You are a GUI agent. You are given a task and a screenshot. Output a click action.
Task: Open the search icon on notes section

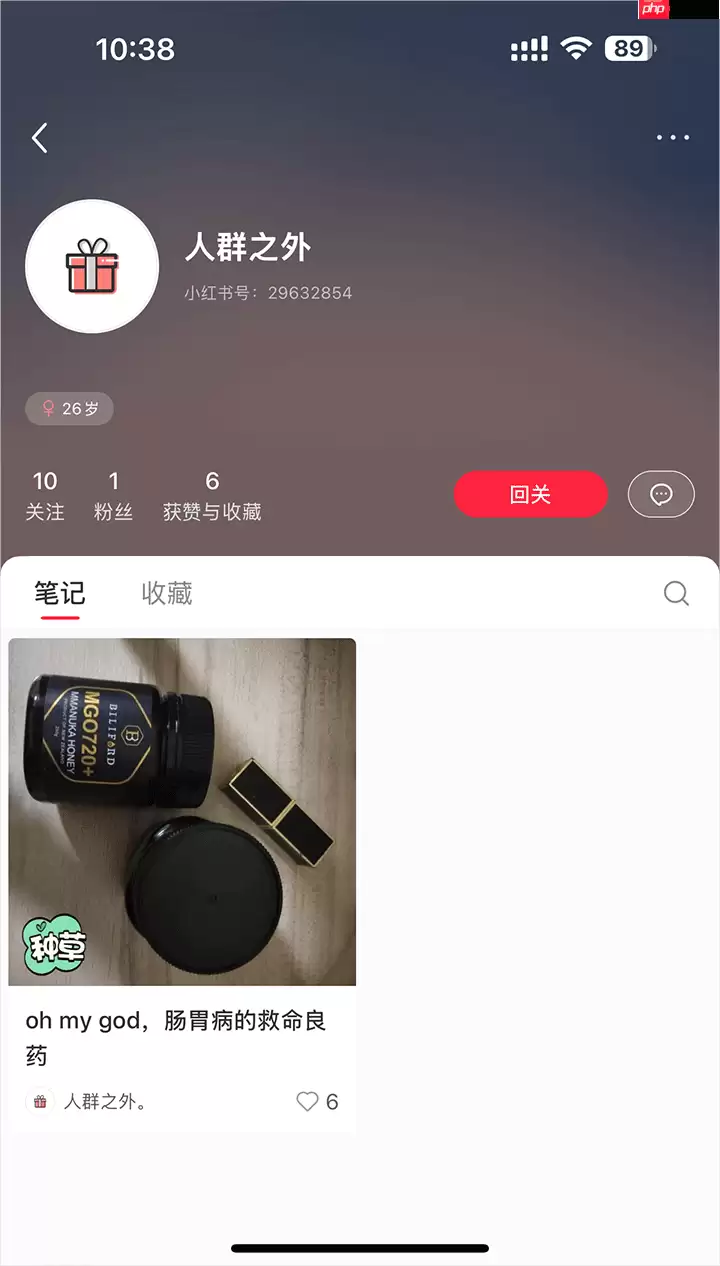(x=676, y=593)
